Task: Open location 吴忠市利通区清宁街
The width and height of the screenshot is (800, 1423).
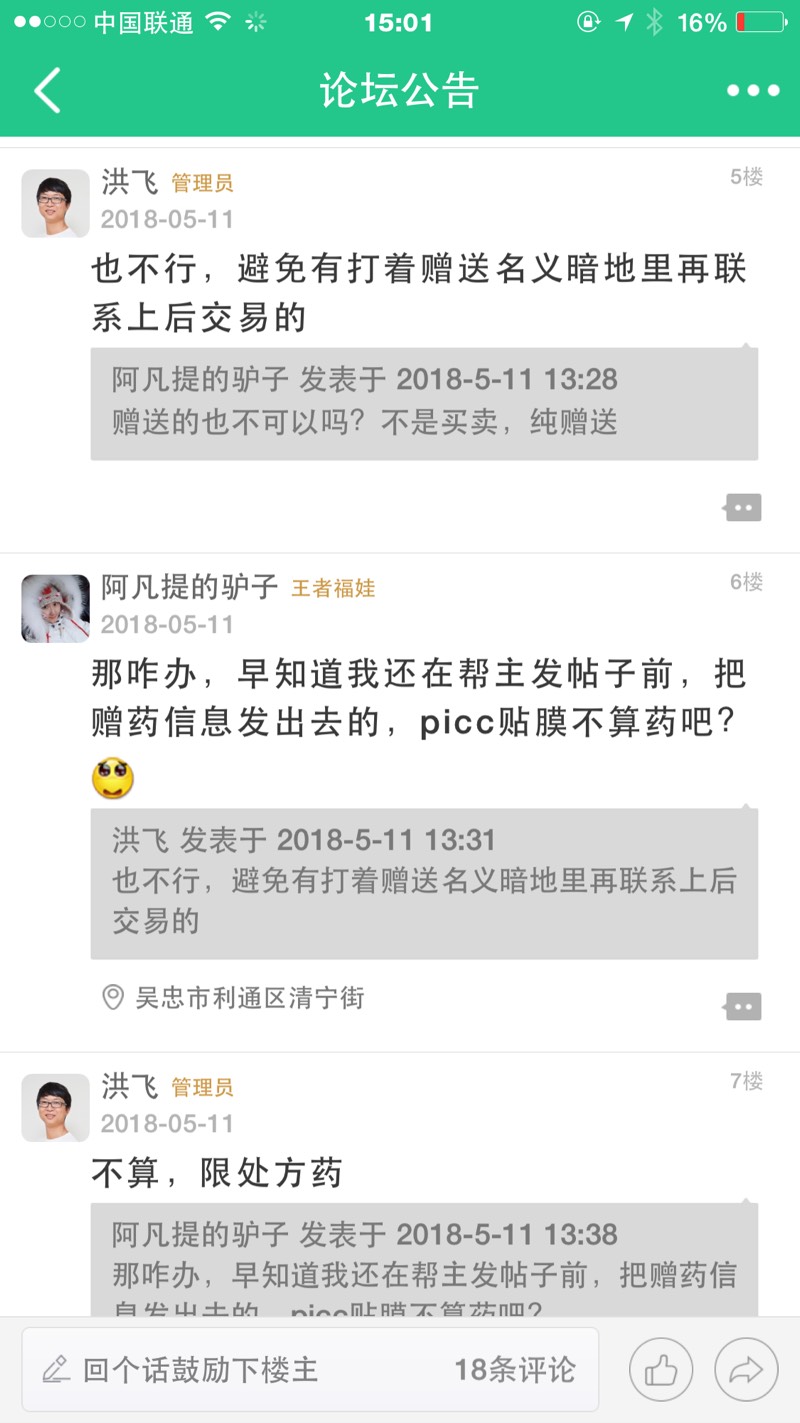Action: point(235,998)
